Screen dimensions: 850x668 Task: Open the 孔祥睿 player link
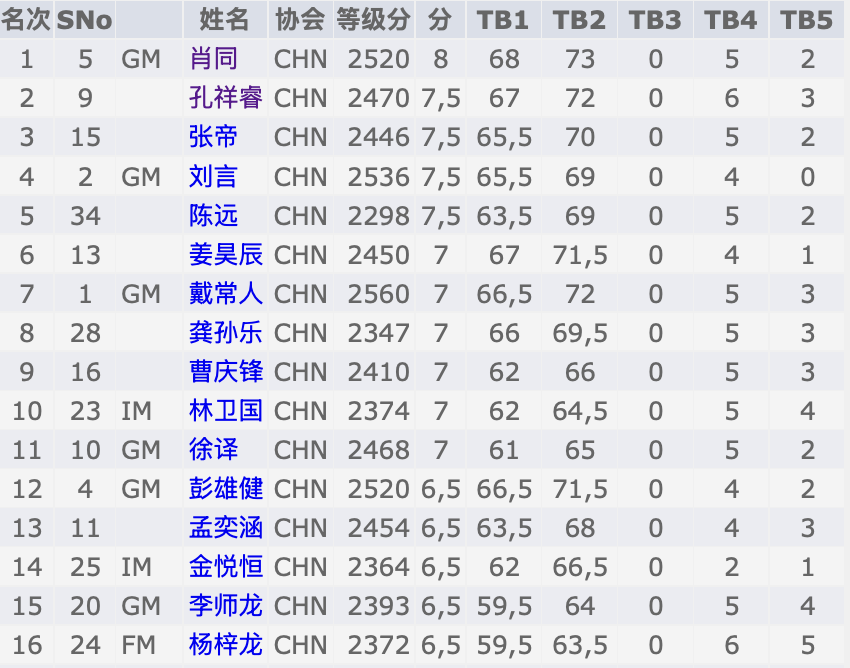coord(226,98)
